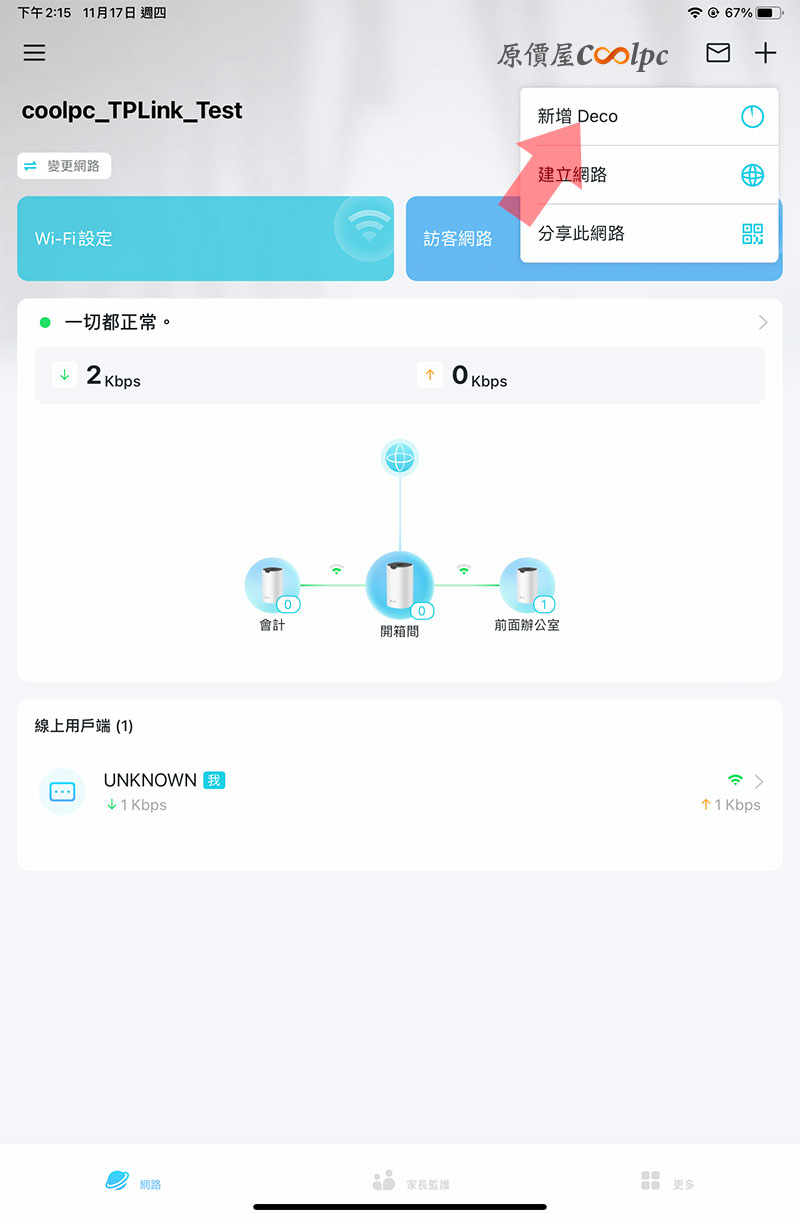
Task: Switch to the 更多 tab
Action: pos(667,1182)
